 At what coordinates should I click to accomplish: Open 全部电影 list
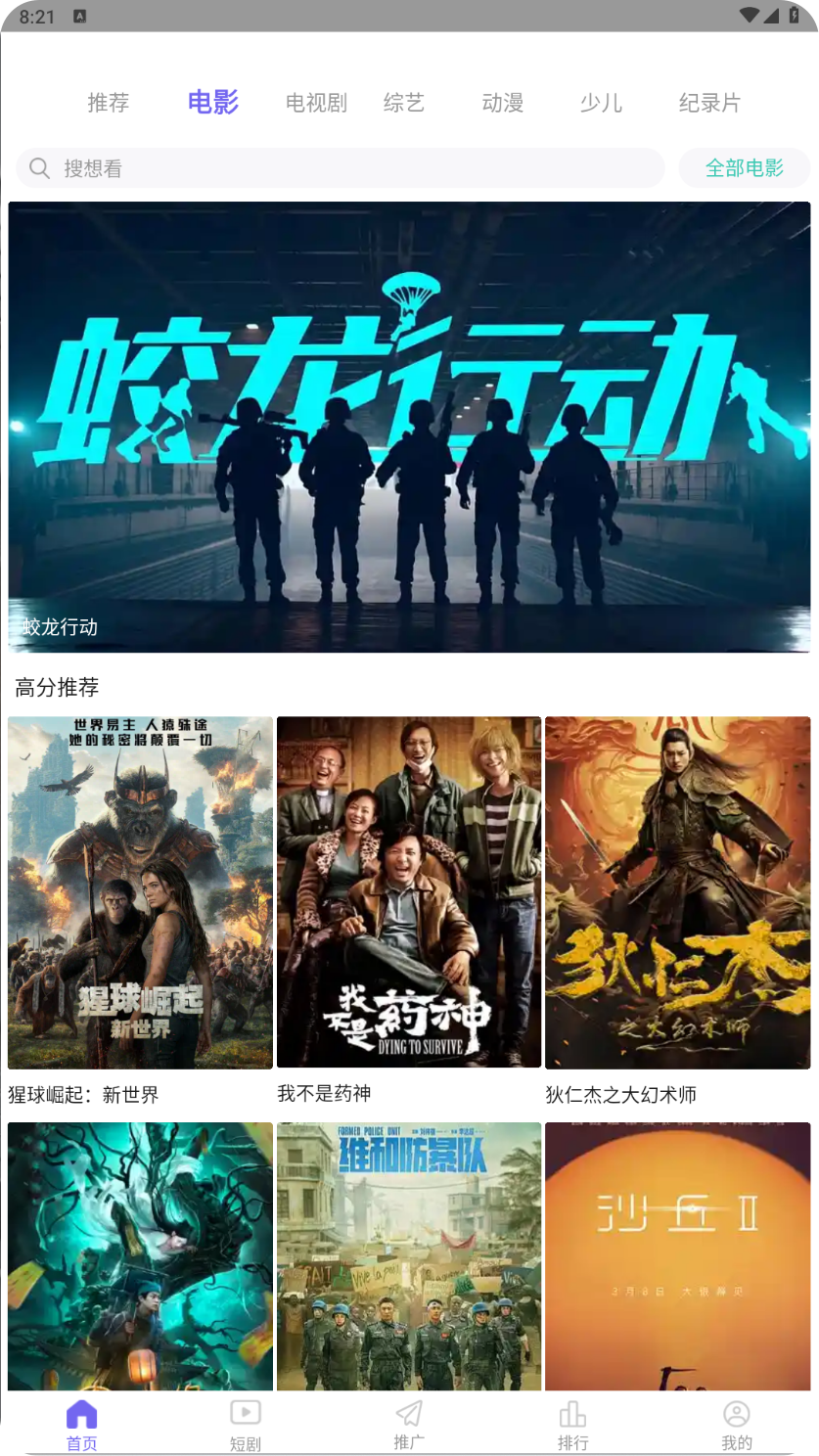(x=745, y=168)
